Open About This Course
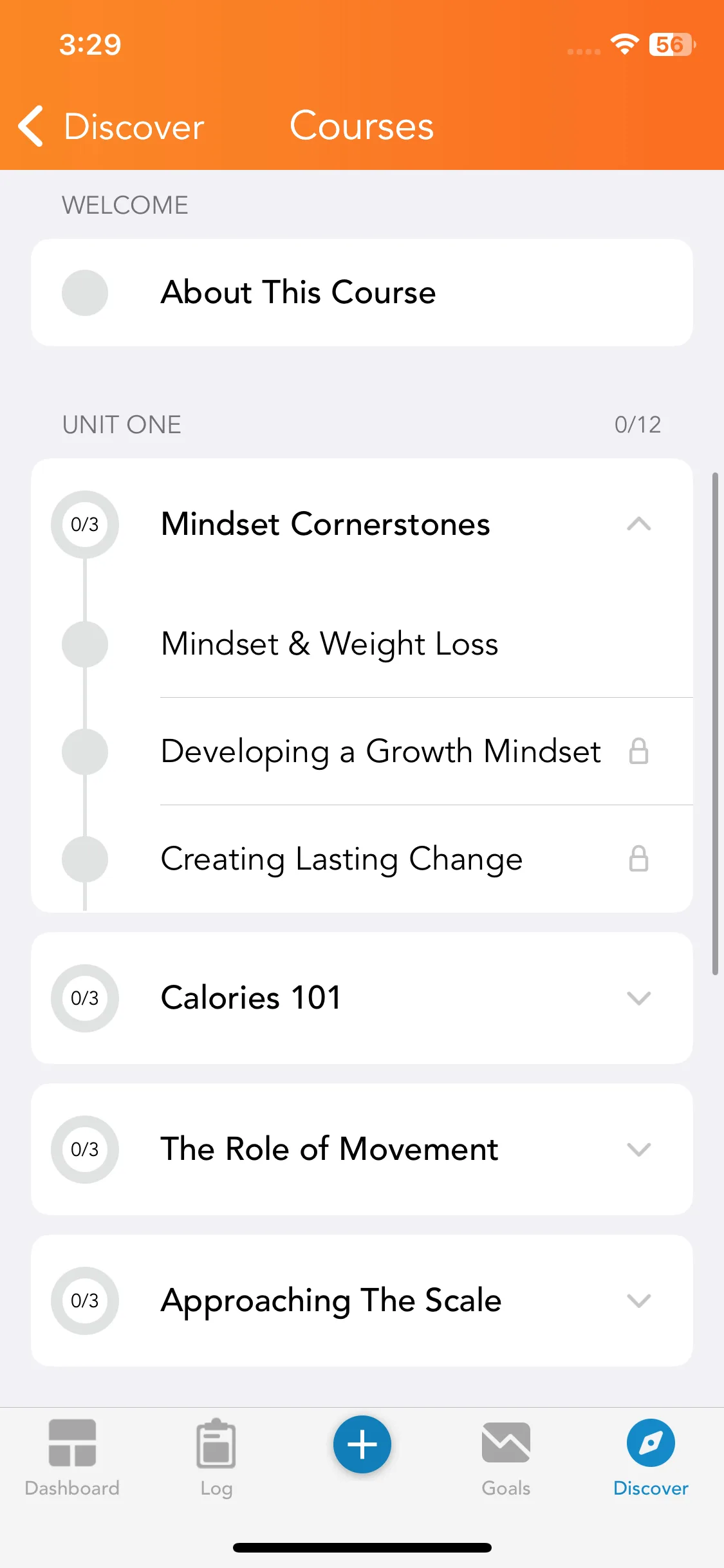Viewport: 724px width, 1568px height. 362,293
